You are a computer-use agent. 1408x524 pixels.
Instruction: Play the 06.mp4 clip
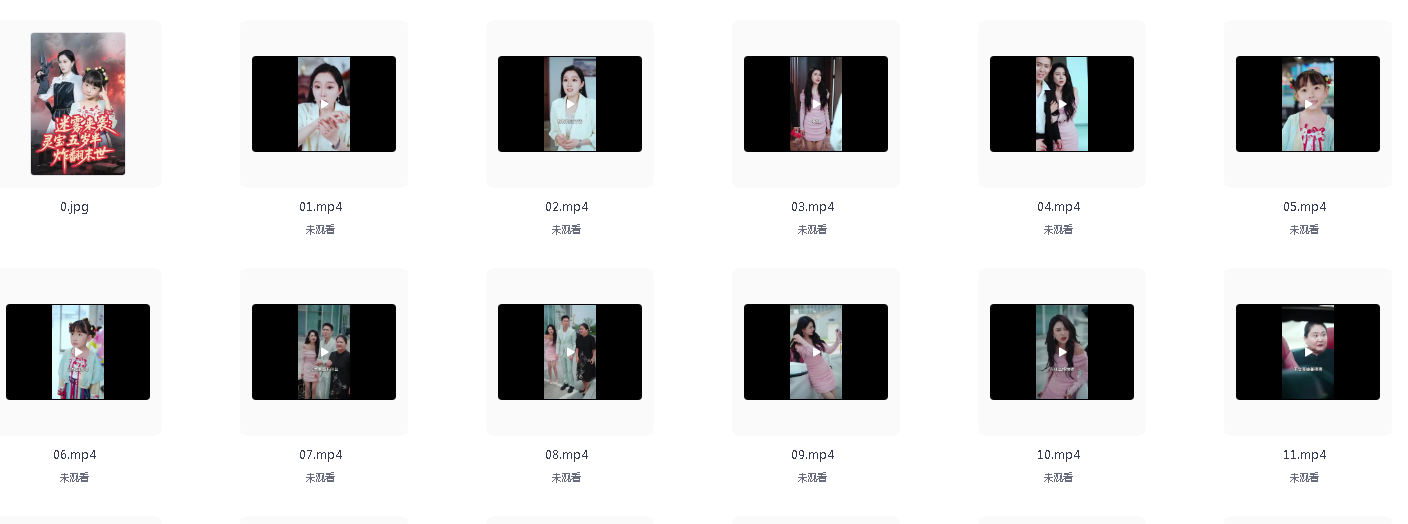(x=78, y=352)
